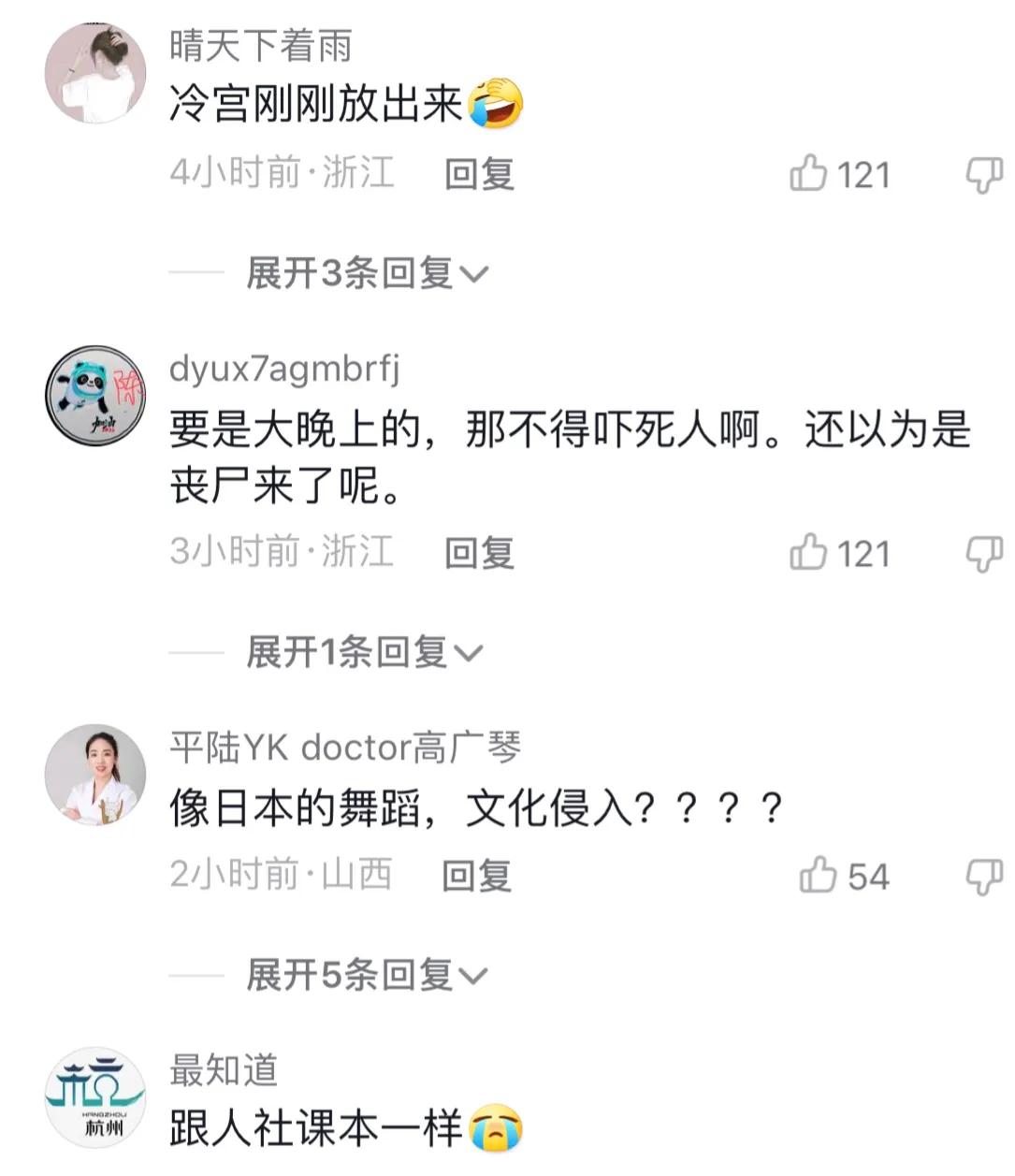The image size is (1015, 1176).
Task: Reply to dyux7agmbrfj's comment
Action: [479, 553]
